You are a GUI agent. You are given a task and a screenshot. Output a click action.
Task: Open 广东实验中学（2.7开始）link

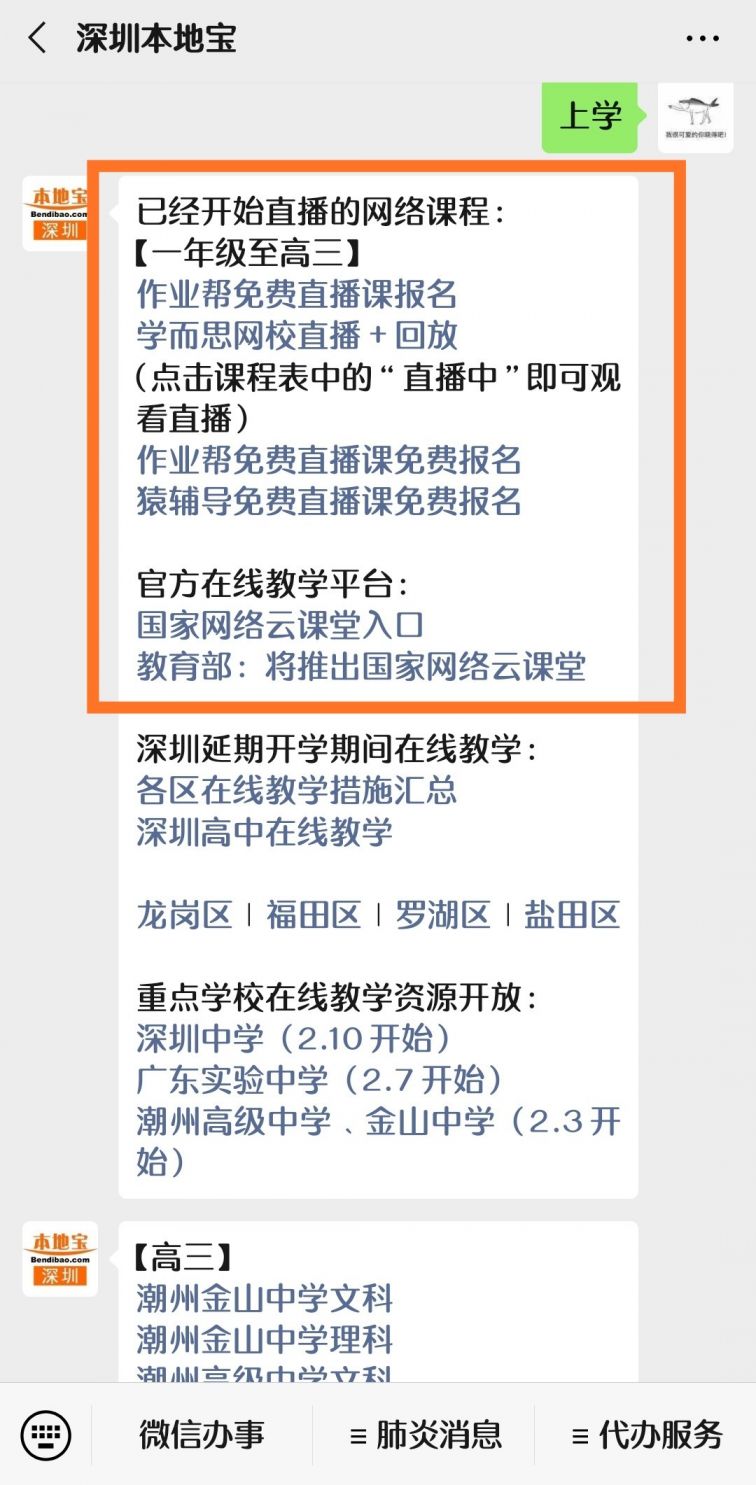[x=320, y=1080]
